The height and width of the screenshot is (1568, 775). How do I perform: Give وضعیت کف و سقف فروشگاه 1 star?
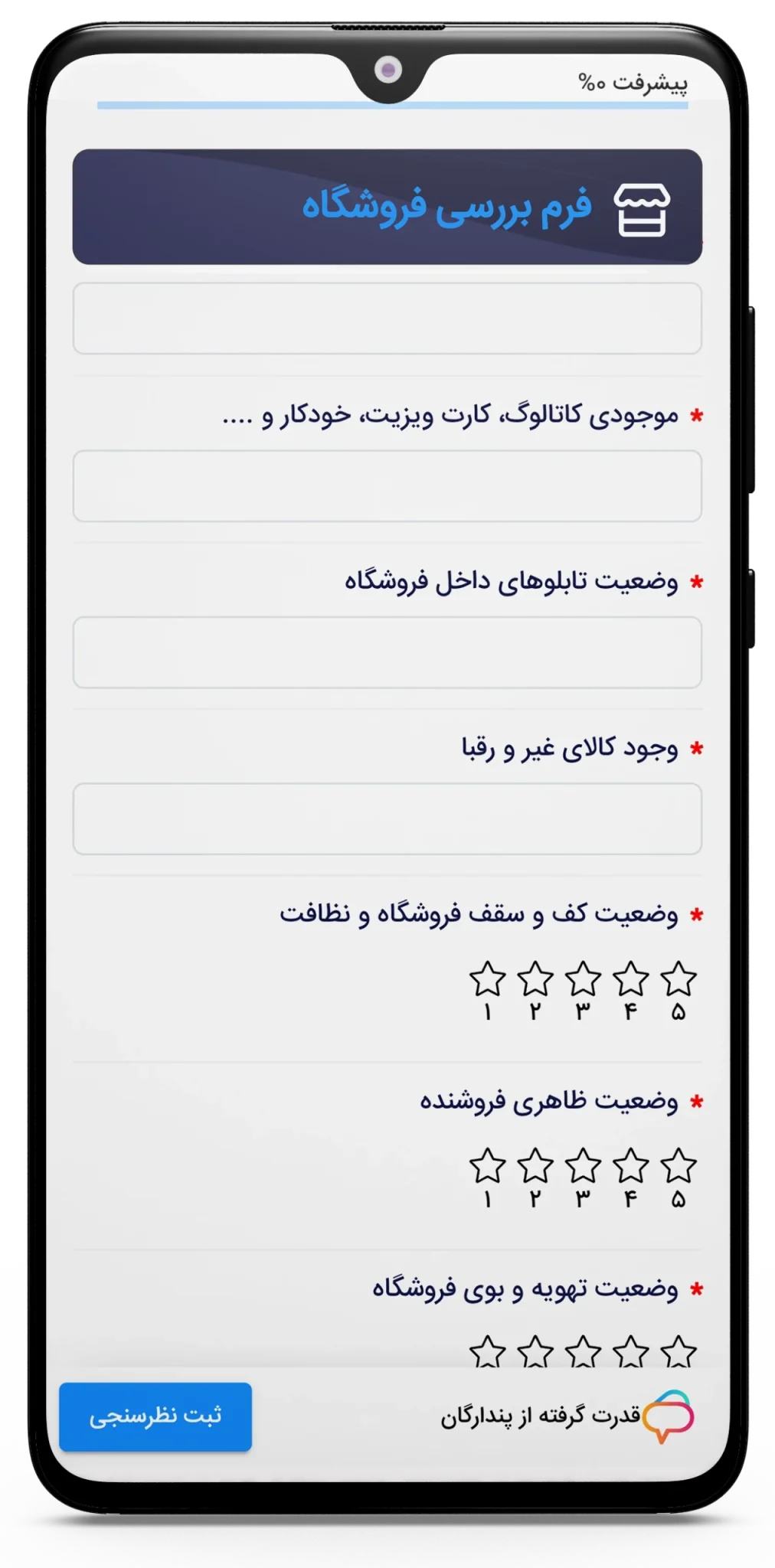[x=488, y=979]
